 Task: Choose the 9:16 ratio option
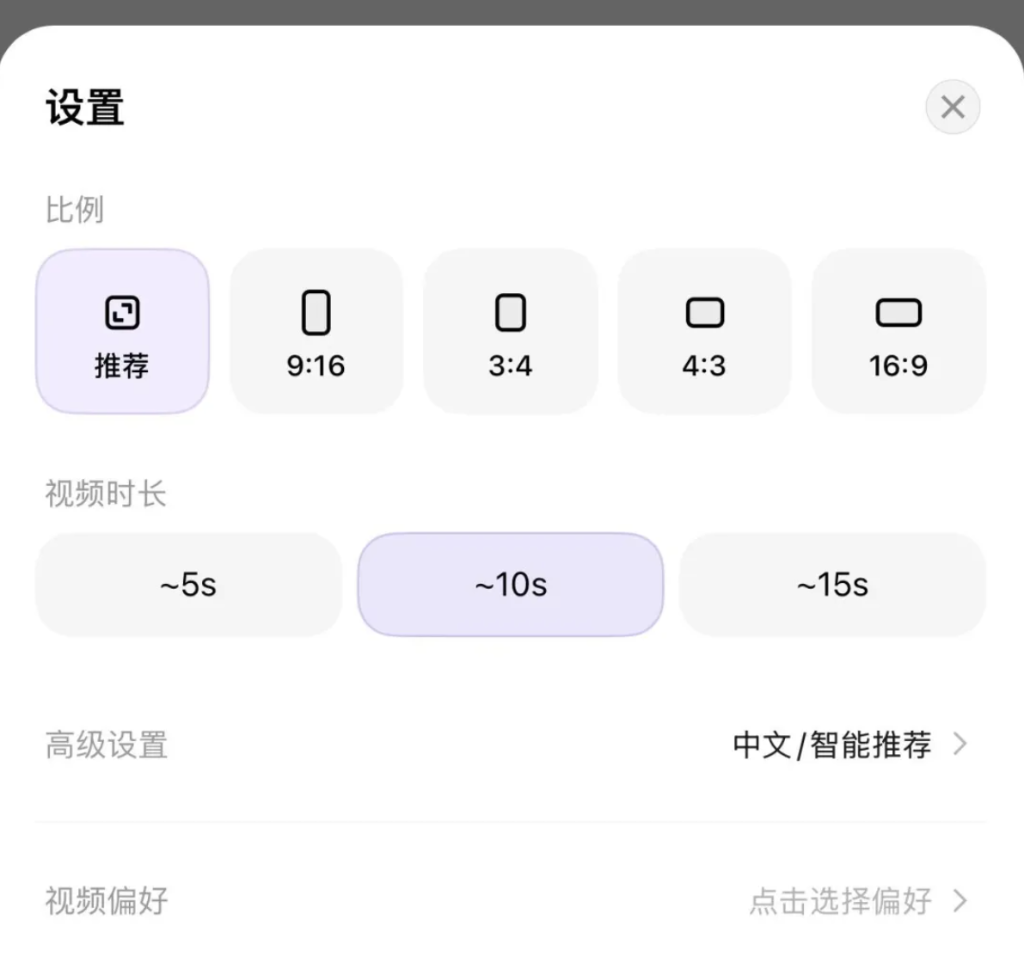tap(316, 332)
